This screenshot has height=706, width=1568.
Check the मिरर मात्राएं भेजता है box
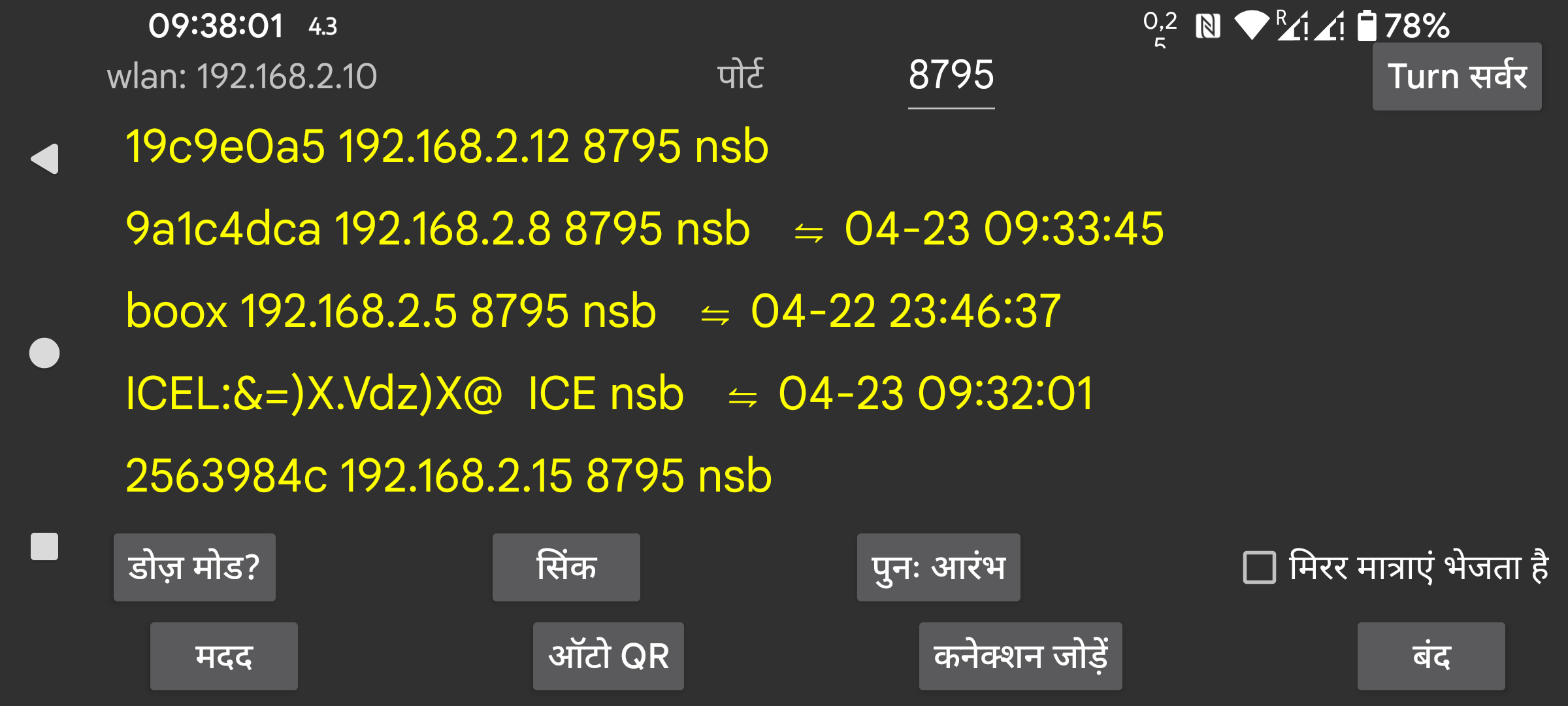1259,567
